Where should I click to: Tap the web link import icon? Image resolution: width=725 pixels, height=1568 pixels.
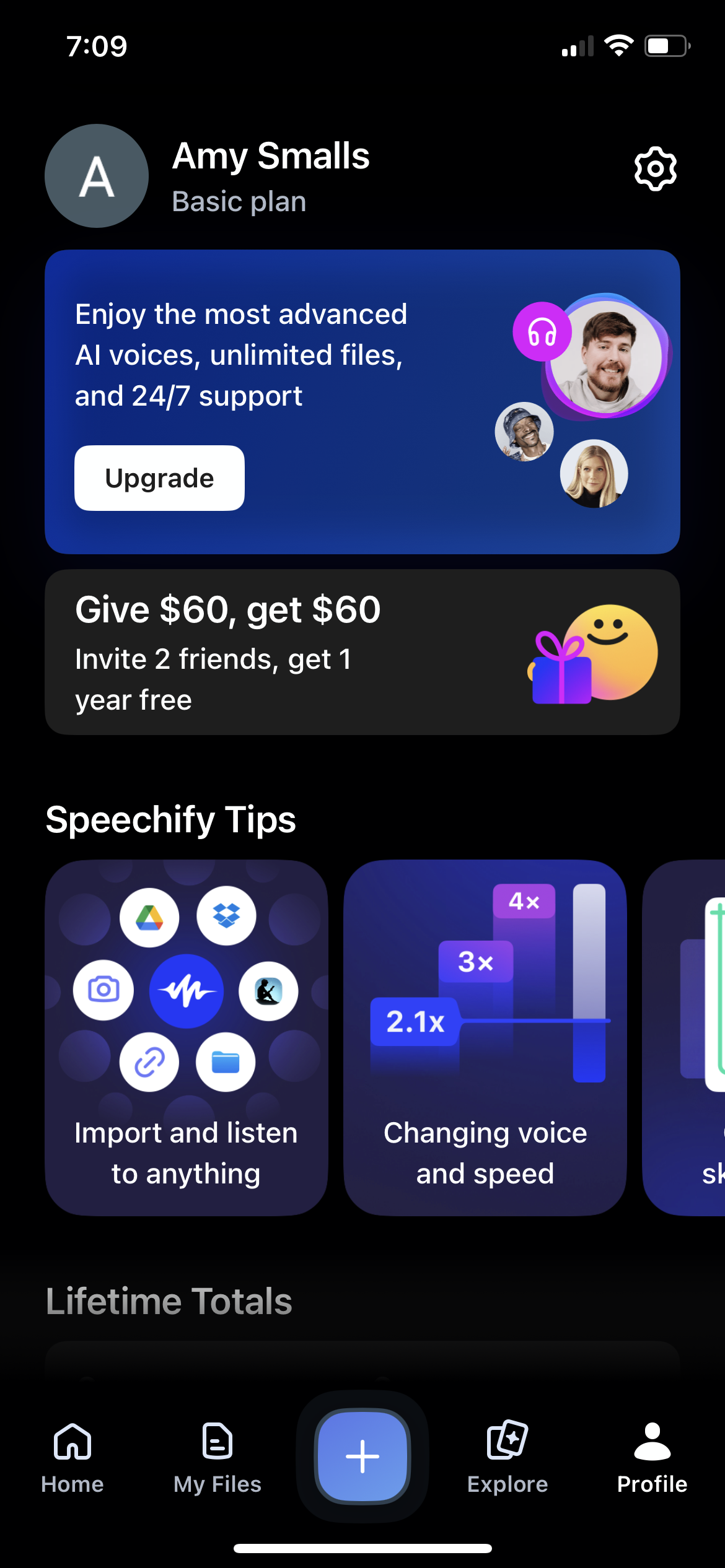click(149, 1062)
